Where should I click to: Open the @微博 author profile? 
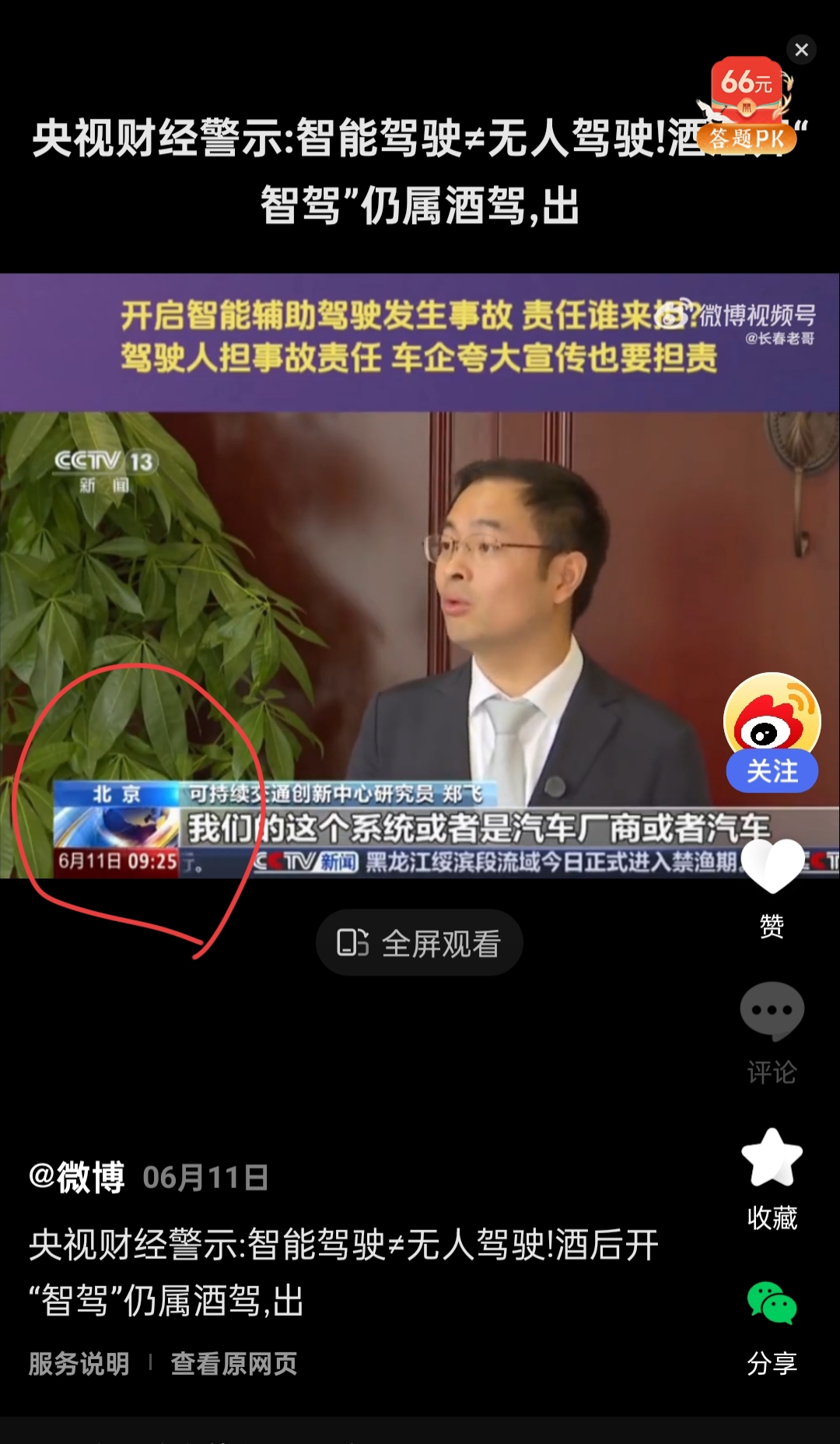[77, 1177]
